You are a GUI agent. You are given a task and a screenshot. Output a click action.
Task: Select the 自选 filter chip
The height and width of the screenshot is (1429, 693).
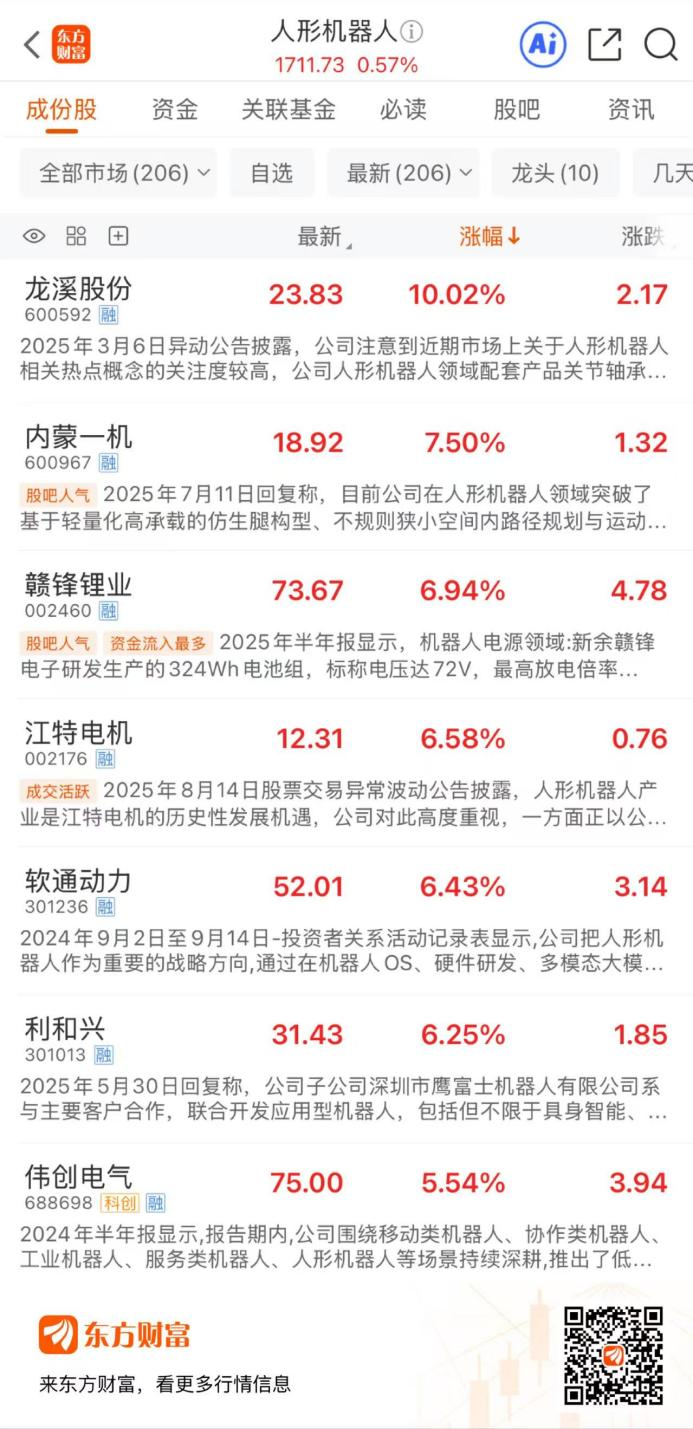click(271, 173)
